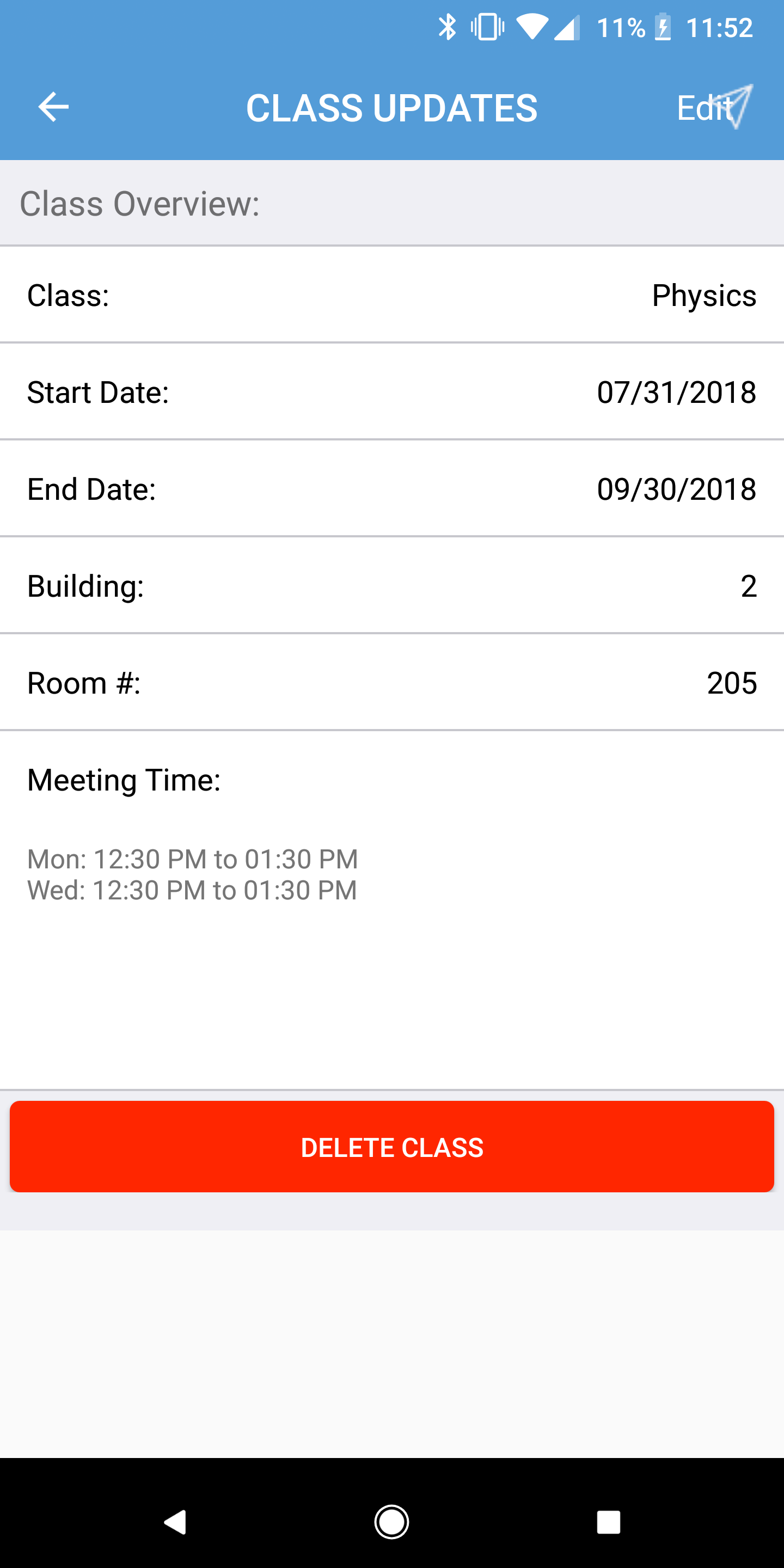Select the Class row showing Physics
The width and height of the screenshot is (784, 1568).
(392, 295)
